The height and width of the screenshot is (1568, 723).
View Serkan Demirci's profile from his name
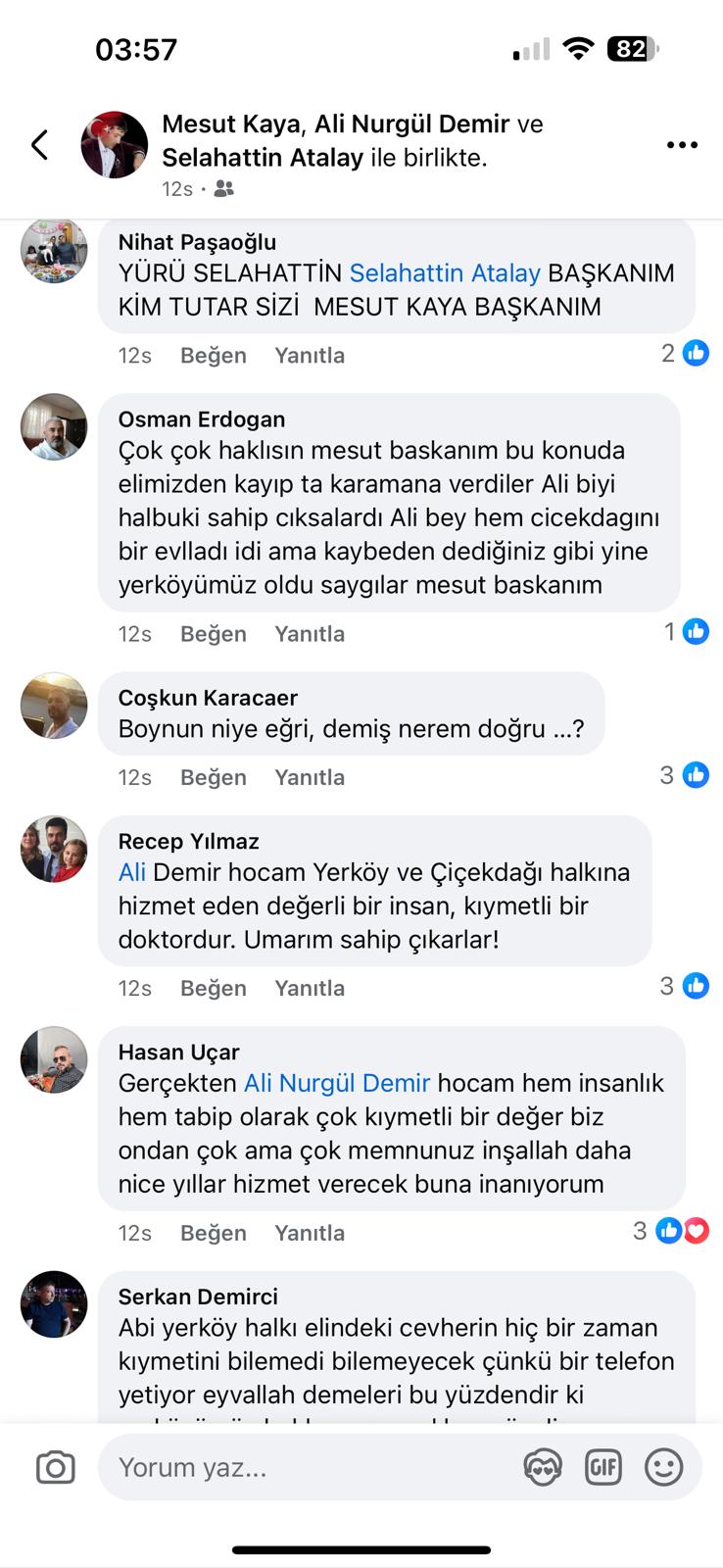[x=198, y=1297]
